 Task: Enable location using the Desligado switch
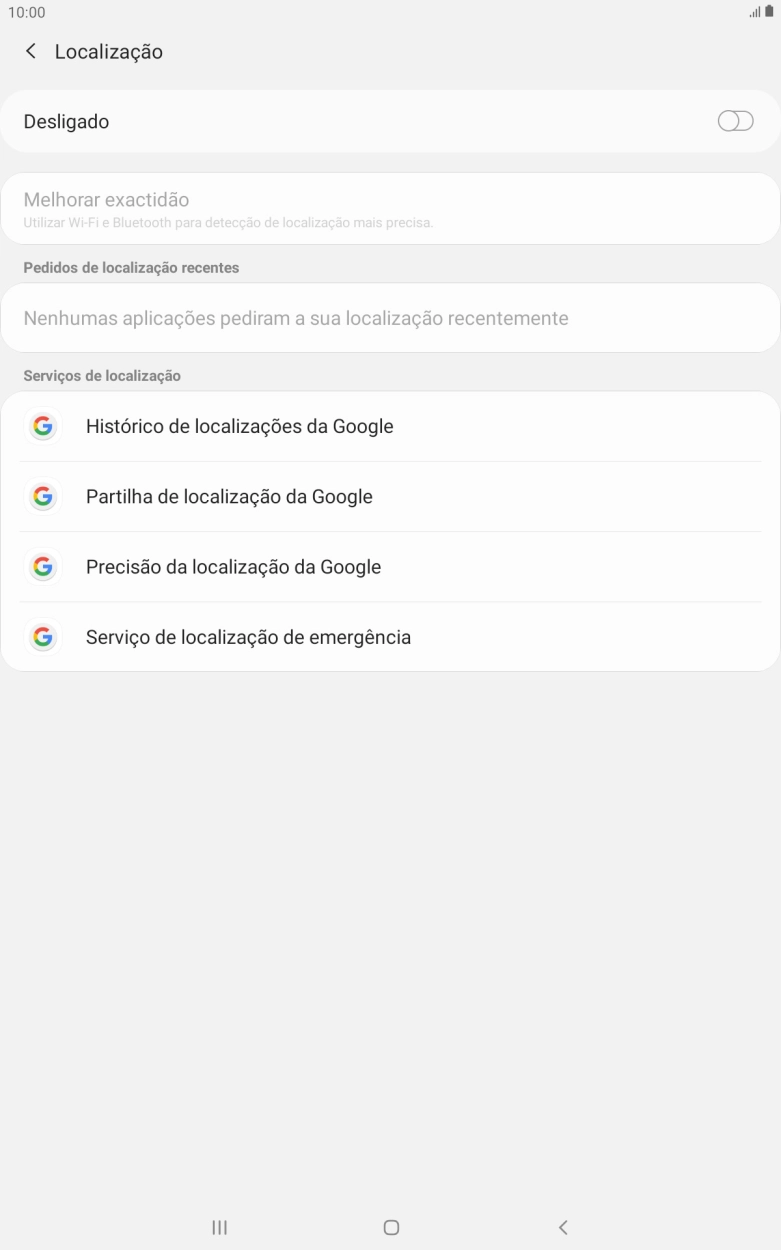point(735,120)
